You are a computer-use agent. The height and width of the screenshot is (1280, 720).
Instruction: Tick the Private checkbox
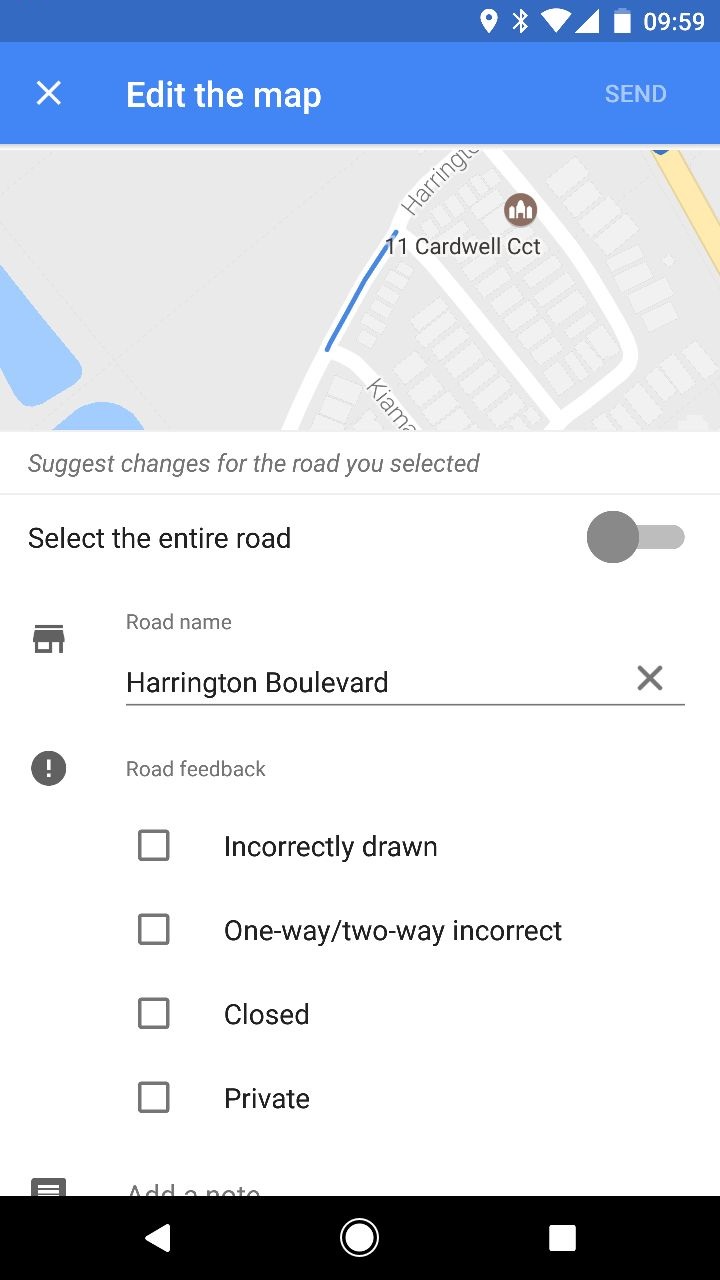click(x=154, y=1098)
